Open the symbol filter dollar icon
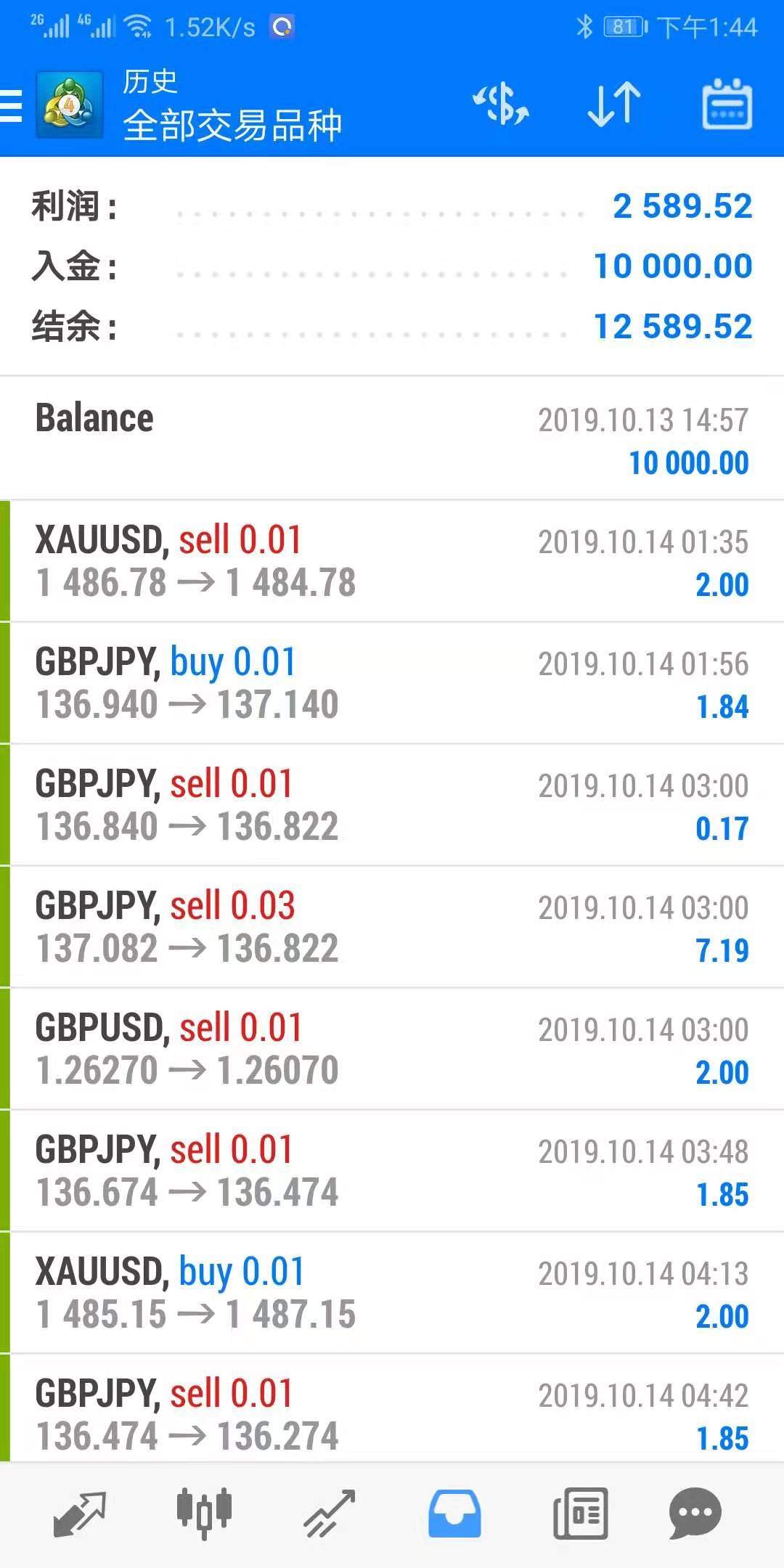784x1568 pixels. (501, 105)
